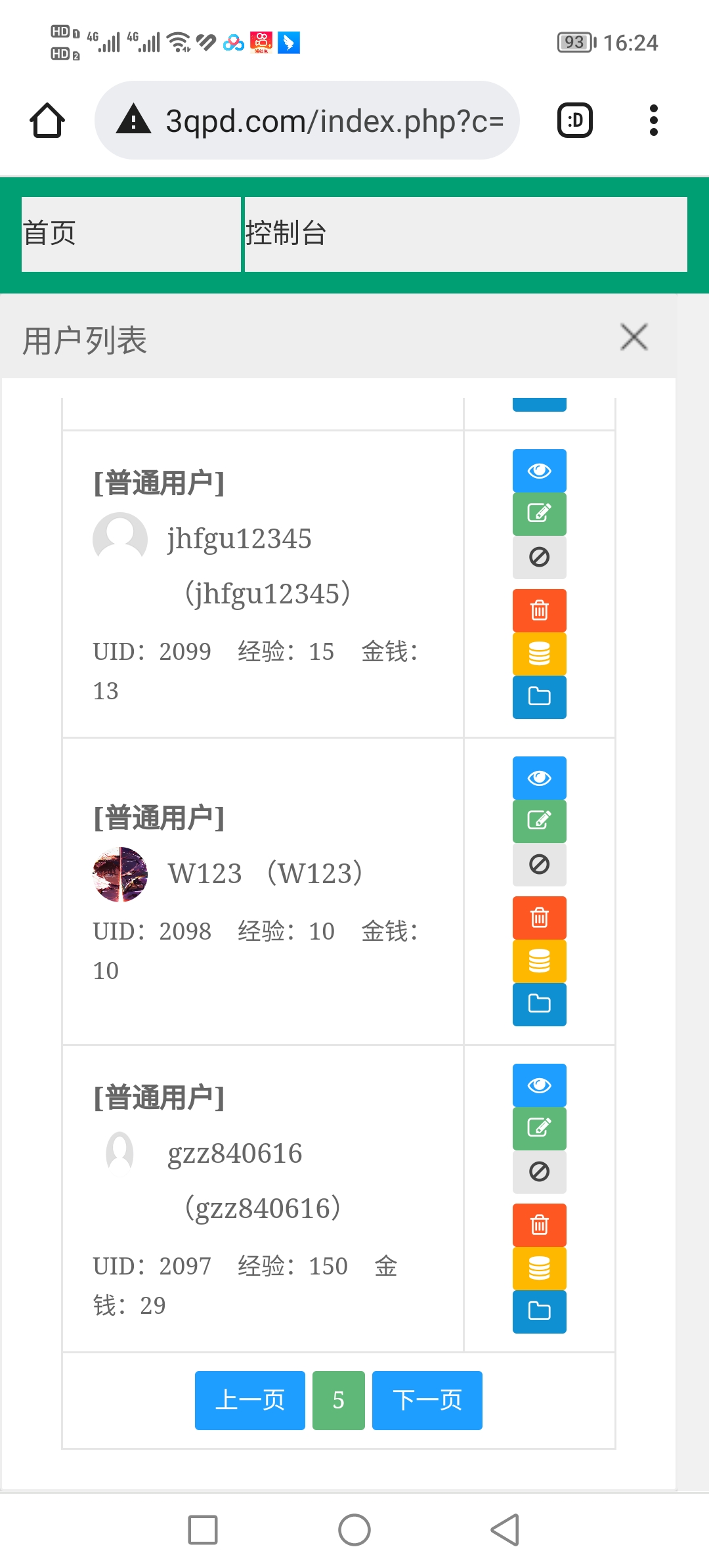This screenshot has width=709, height=1568.
Task: Delete user jhfgu12345 via the trash icon
Action: click(540, 611)
